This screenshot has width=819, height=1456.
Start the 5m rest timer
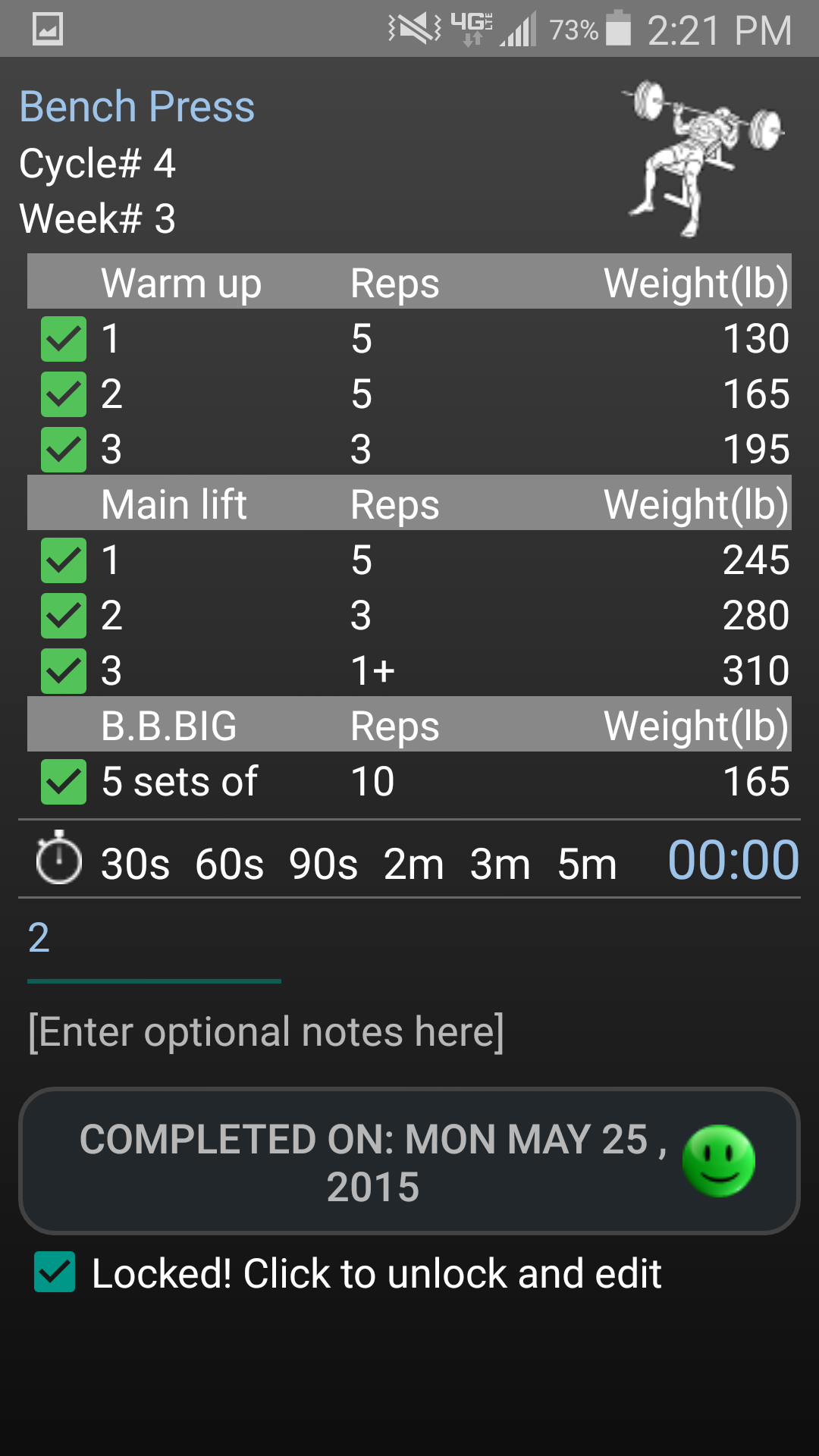coord(587,864)
